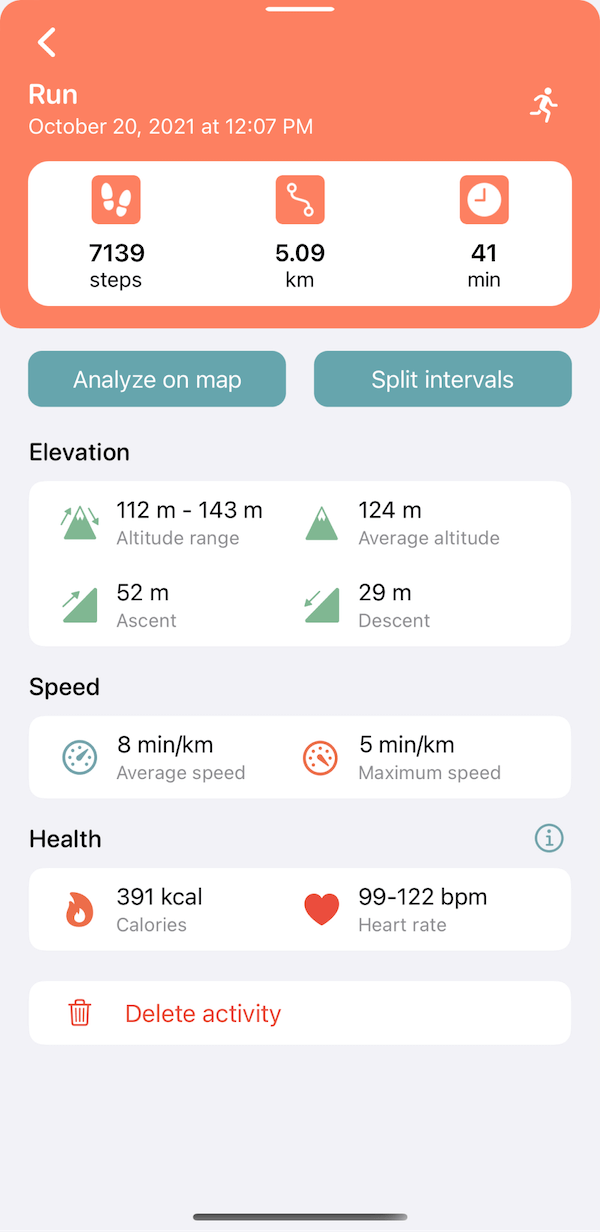Delete this run activity
Image resolution: width=600 pixels, height=1232 pixels.
point(300,1013)
